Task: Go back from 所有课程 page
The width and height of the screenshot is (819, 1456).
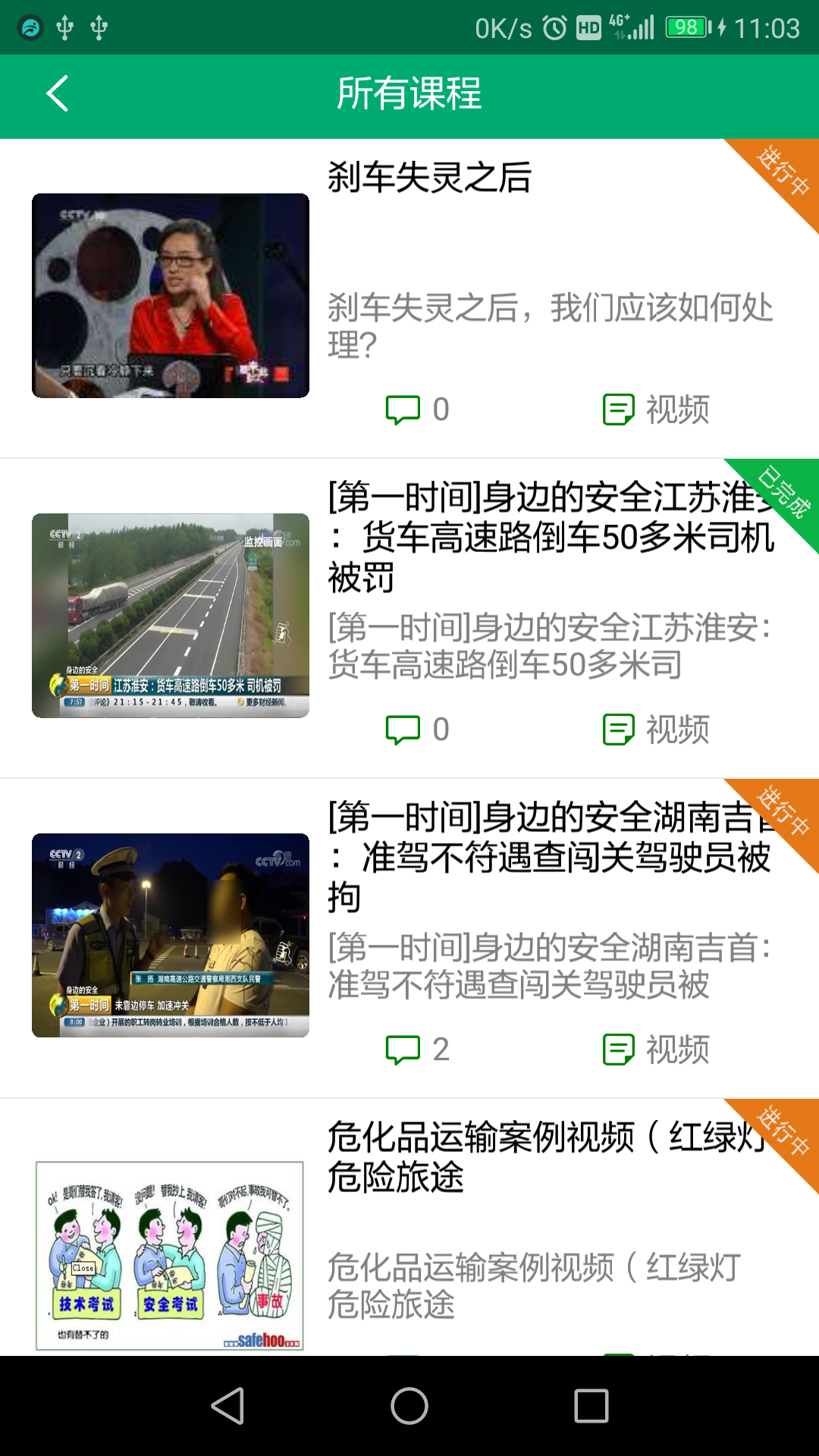Action: tap(58, 94)
